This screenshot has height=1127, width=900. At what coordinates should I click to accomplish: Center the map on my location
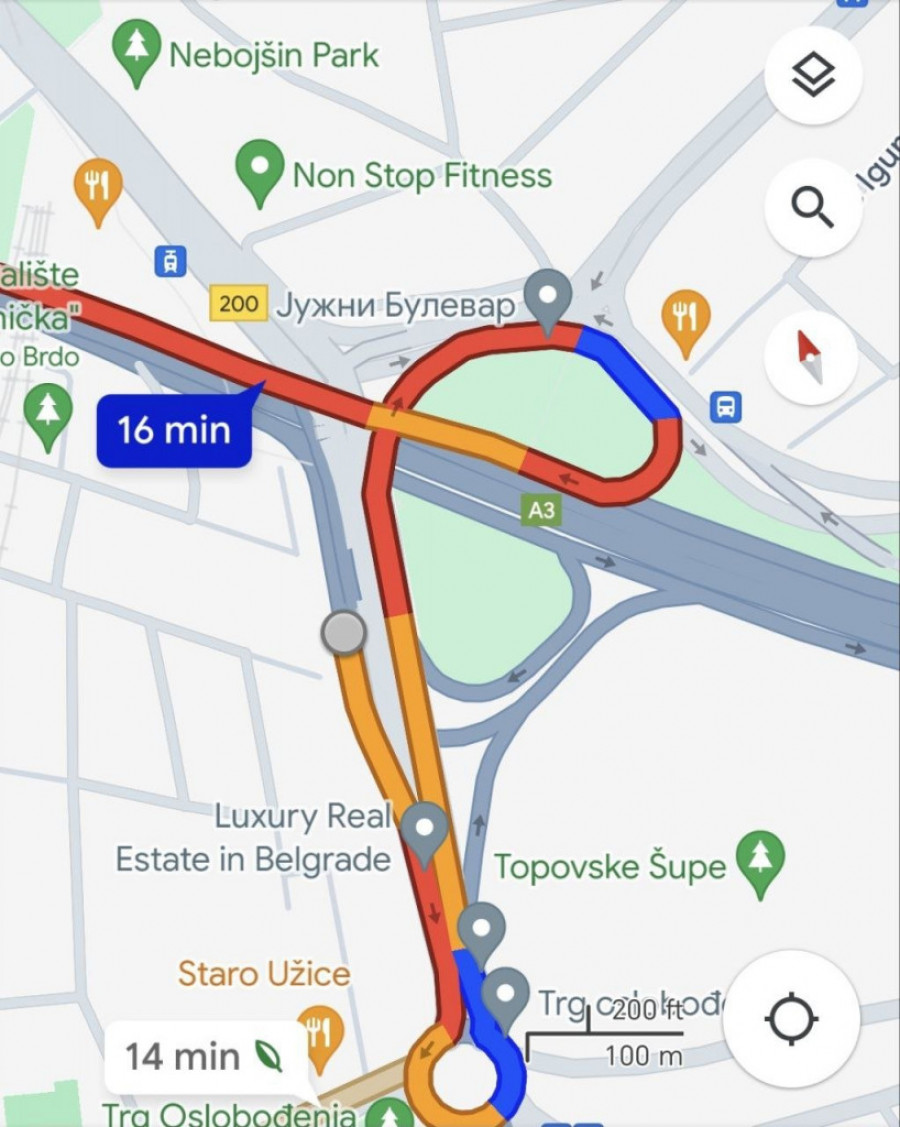790,1021
